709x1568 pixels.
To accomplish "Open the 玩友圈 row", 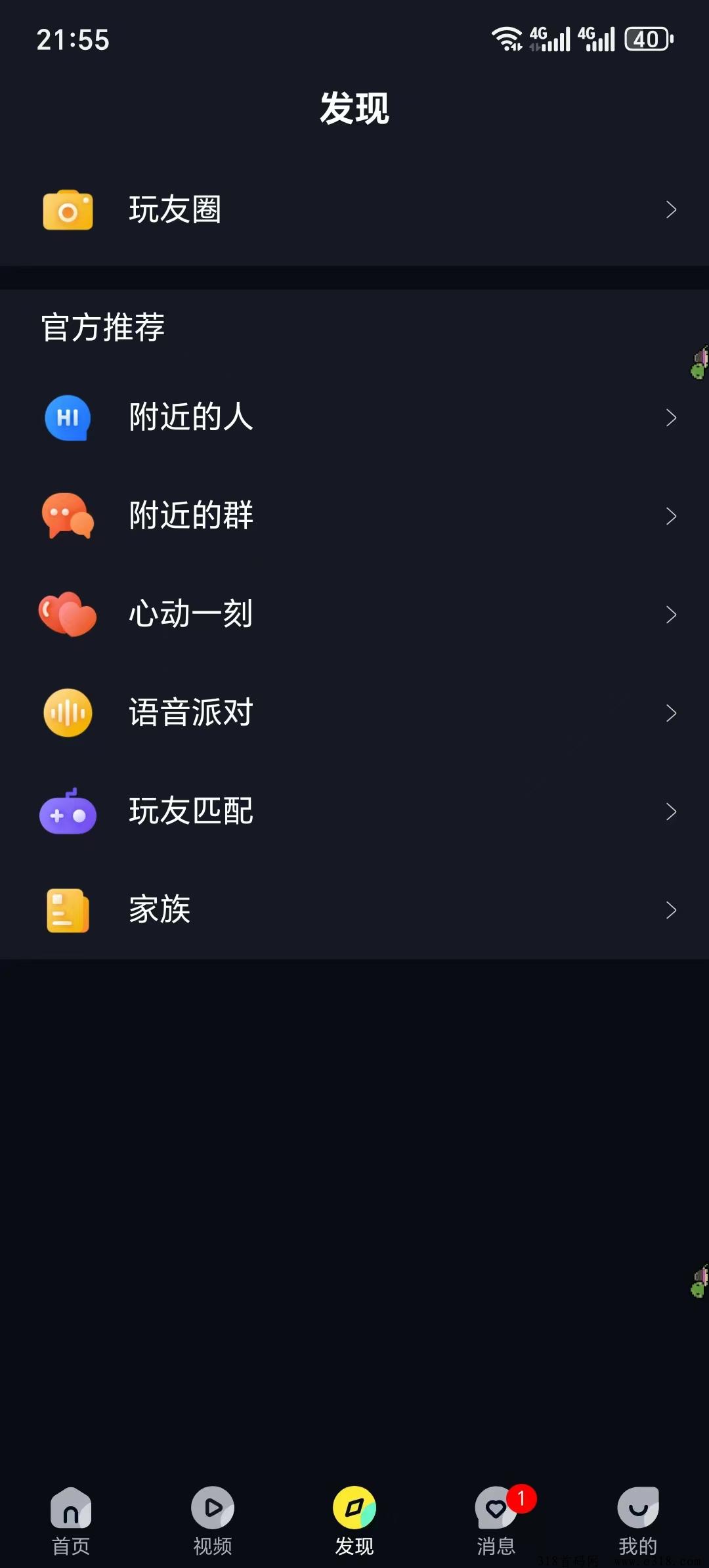I will tap(354, 210).
